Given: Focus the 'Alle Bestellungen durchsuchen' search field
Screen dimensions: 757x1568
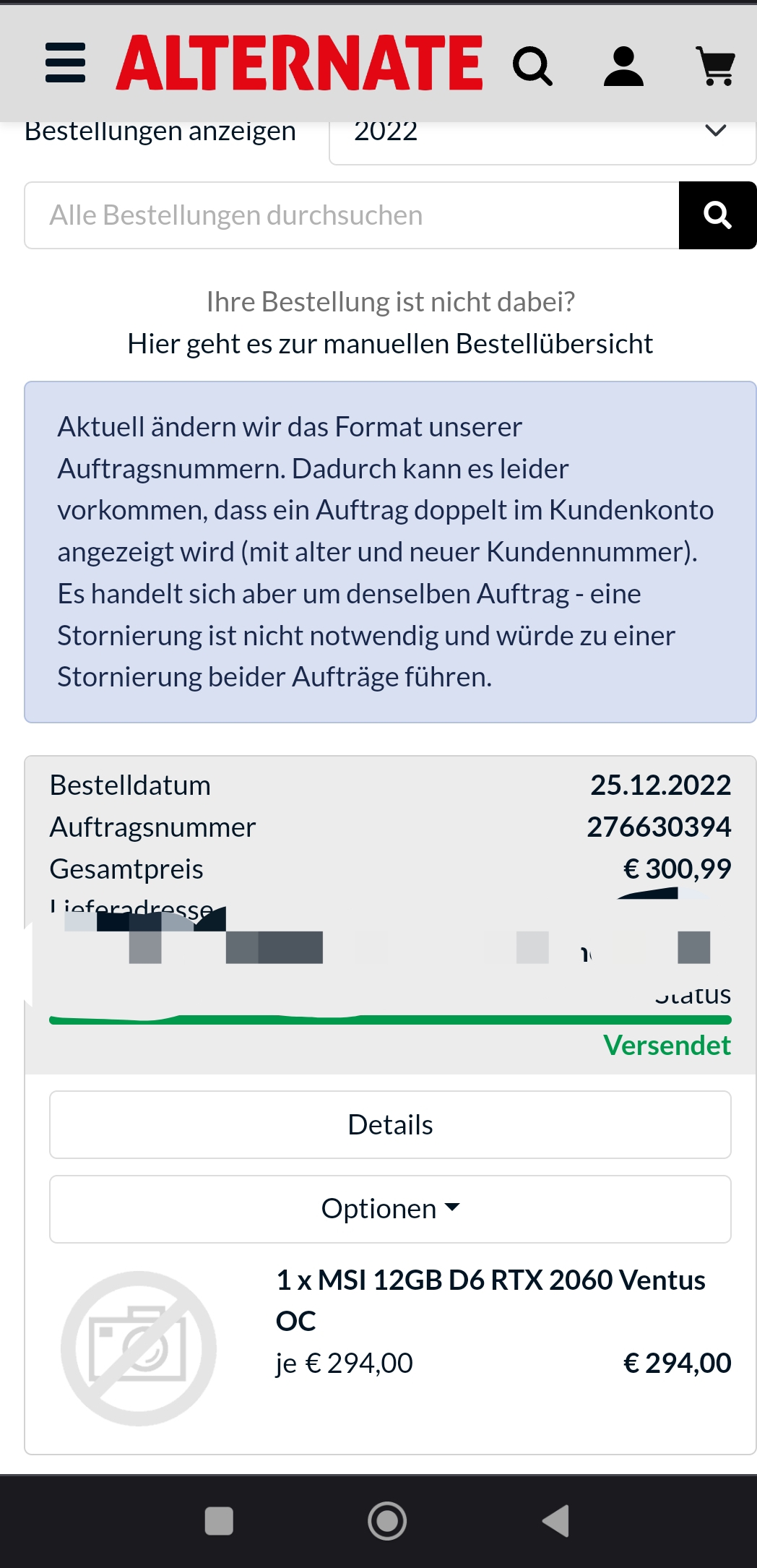Looking at the screenshot, I should pos(352,215).
